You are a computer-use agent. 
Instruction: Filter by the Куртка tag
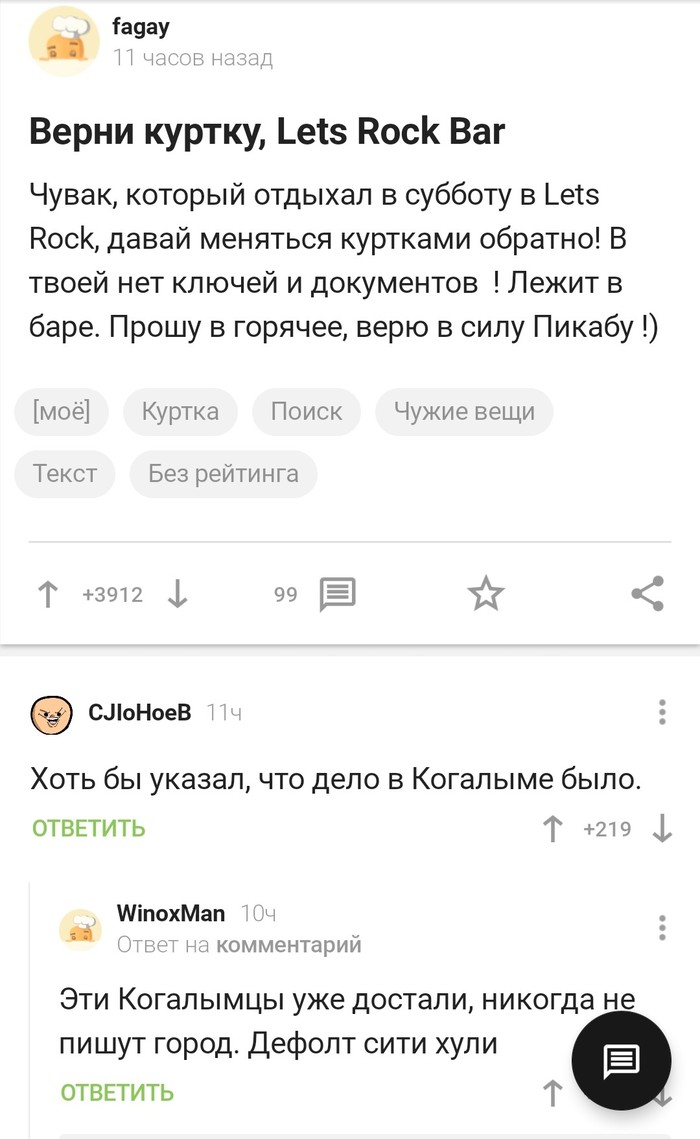tap(180, 412)
